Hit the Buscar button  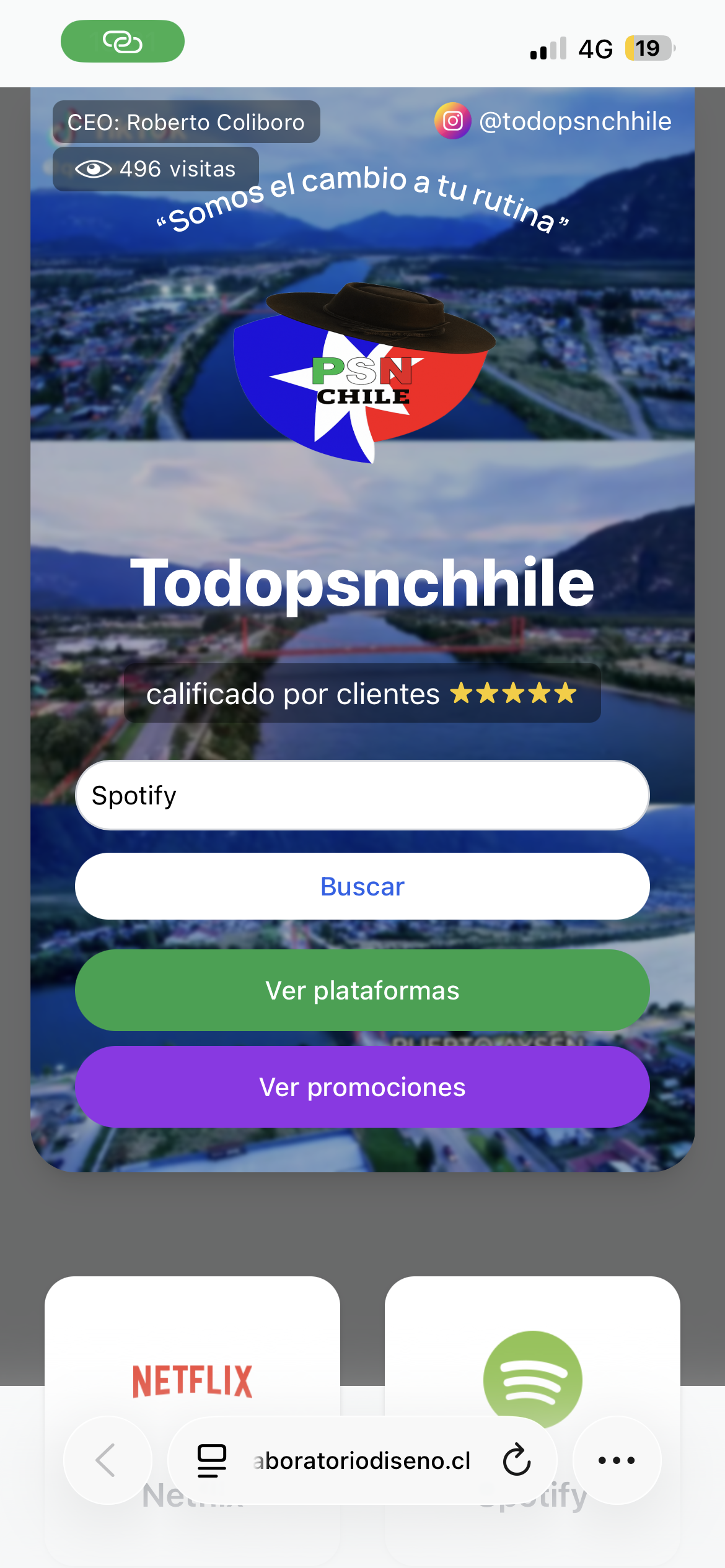click(362, 886)
